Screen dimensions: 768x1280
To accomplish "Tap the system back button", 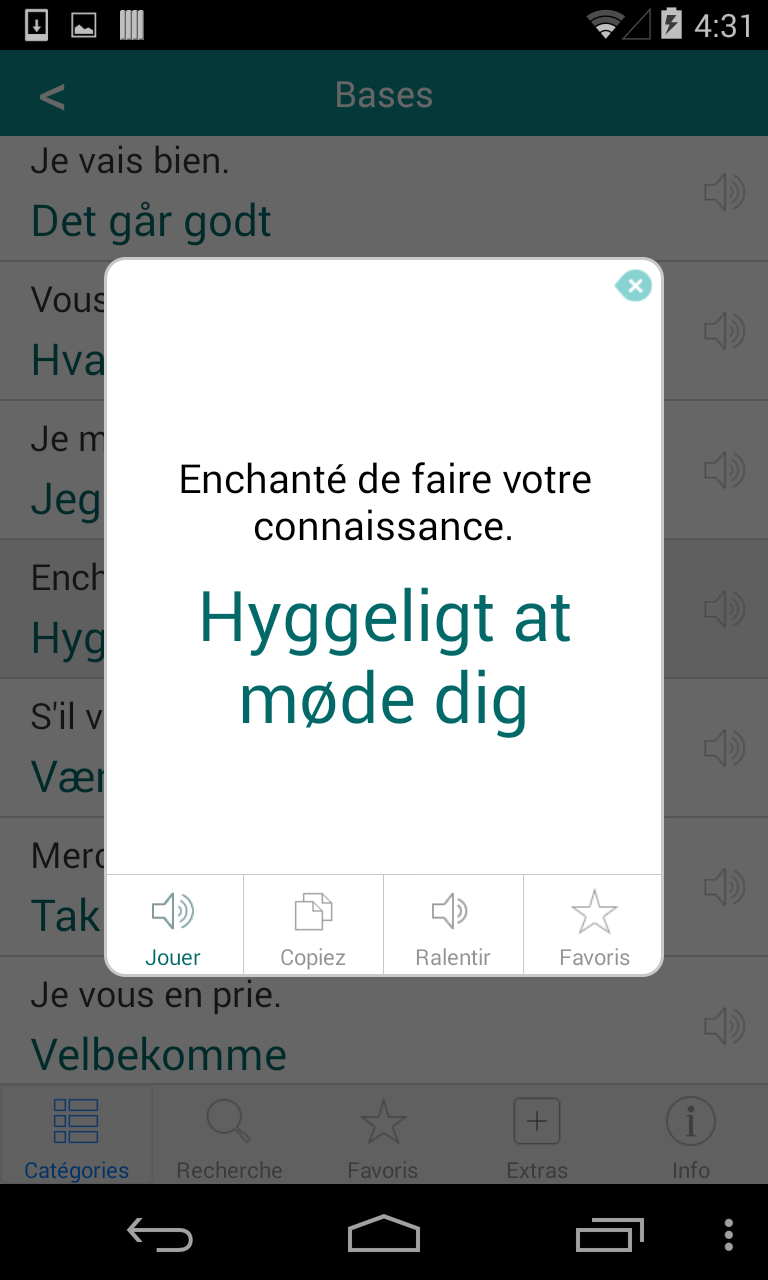I will (160, 1234).
